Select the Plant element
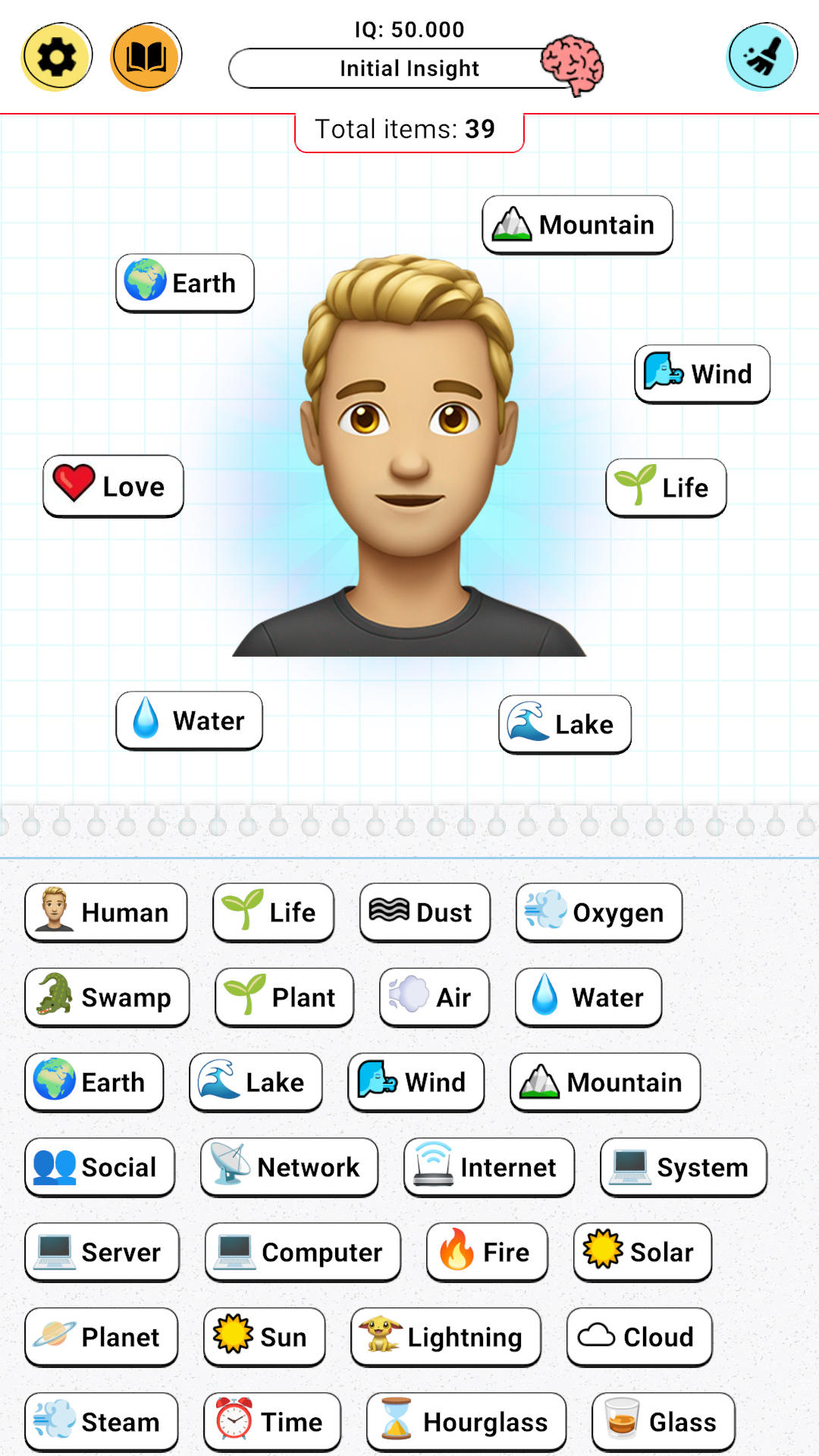 click(x=284, y=997)
